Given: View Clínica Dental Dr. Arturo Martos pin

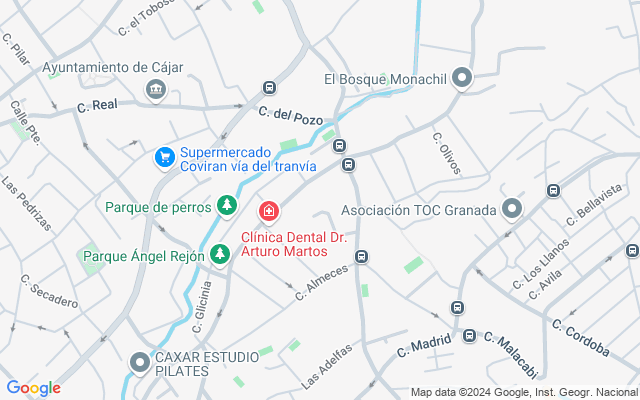Looking at the screenshot, I should tap(268, 211).
